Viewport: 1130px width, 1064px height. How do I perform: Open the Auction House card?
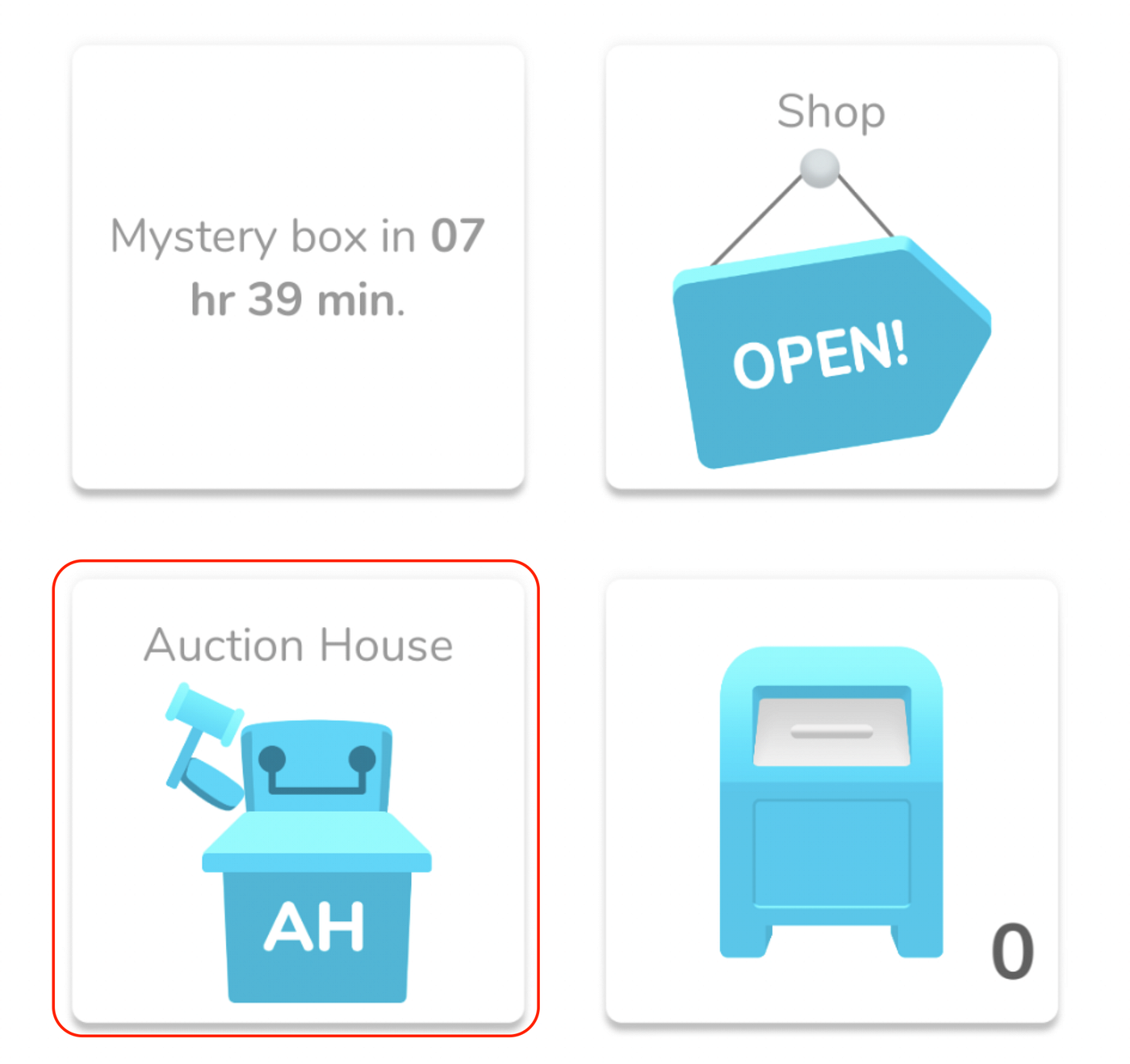coord(298,799)
